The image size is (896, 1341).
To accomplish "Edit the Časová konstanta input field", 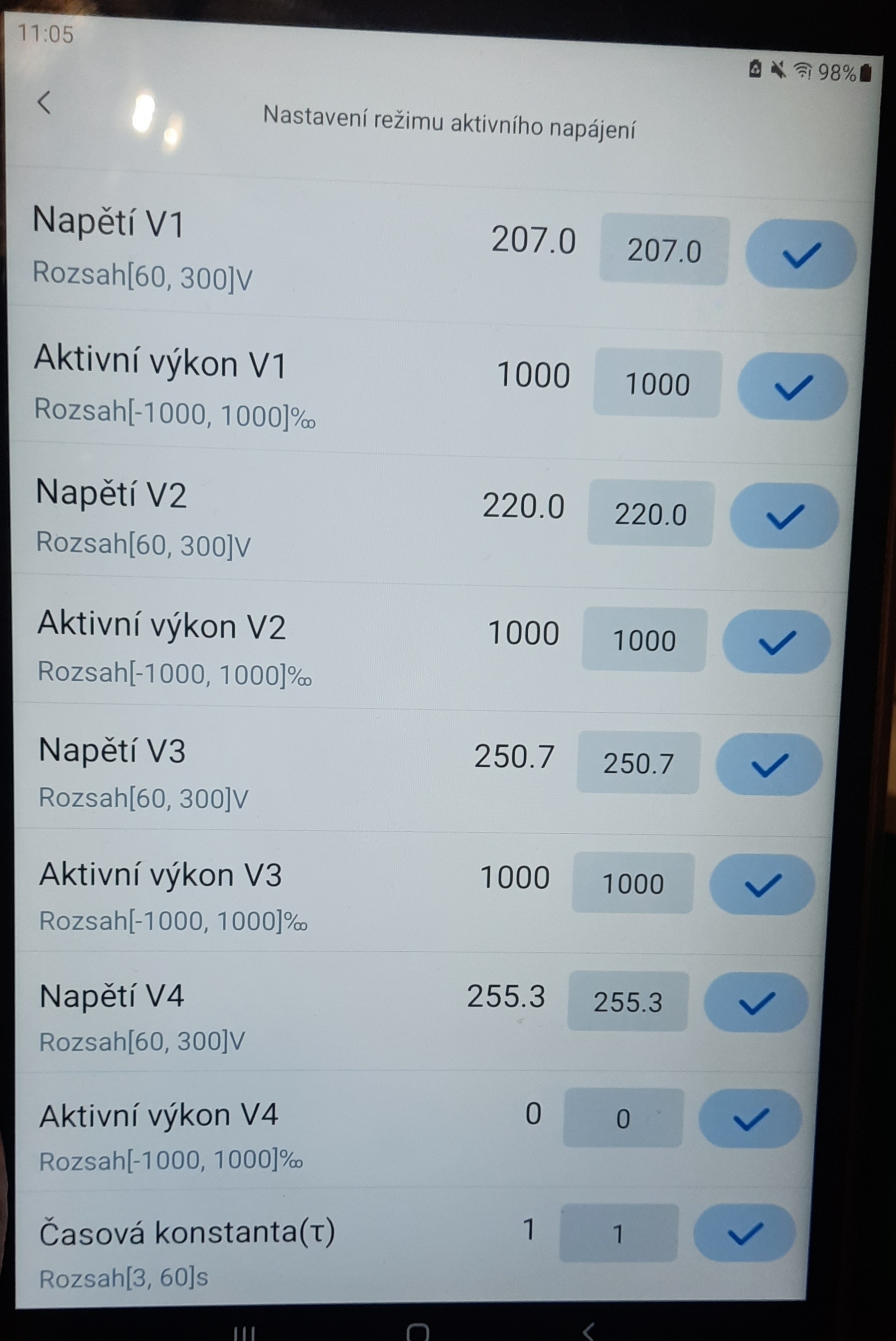I will tap(618, 1233).
